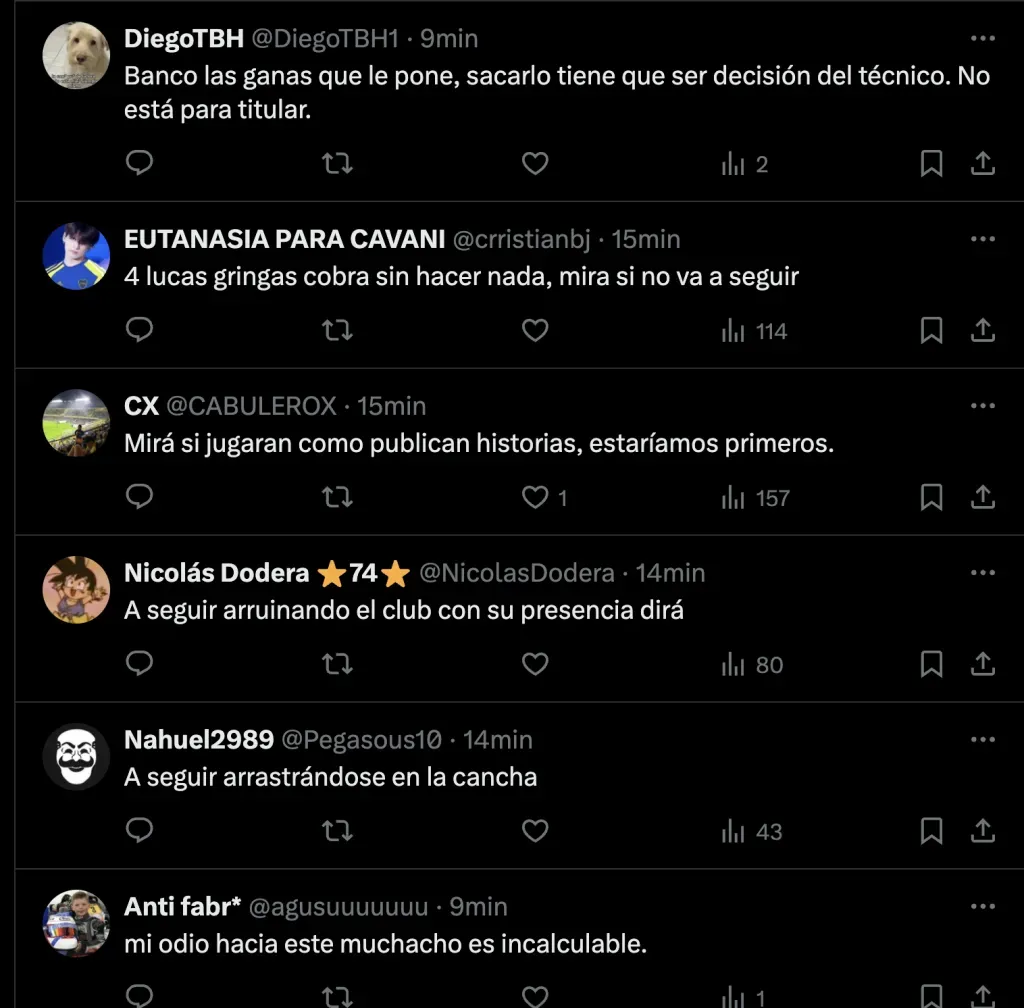Open Anti fabr* avatar
The height and width of the screenshot is (1008, 1024).
tap(76, 923)
